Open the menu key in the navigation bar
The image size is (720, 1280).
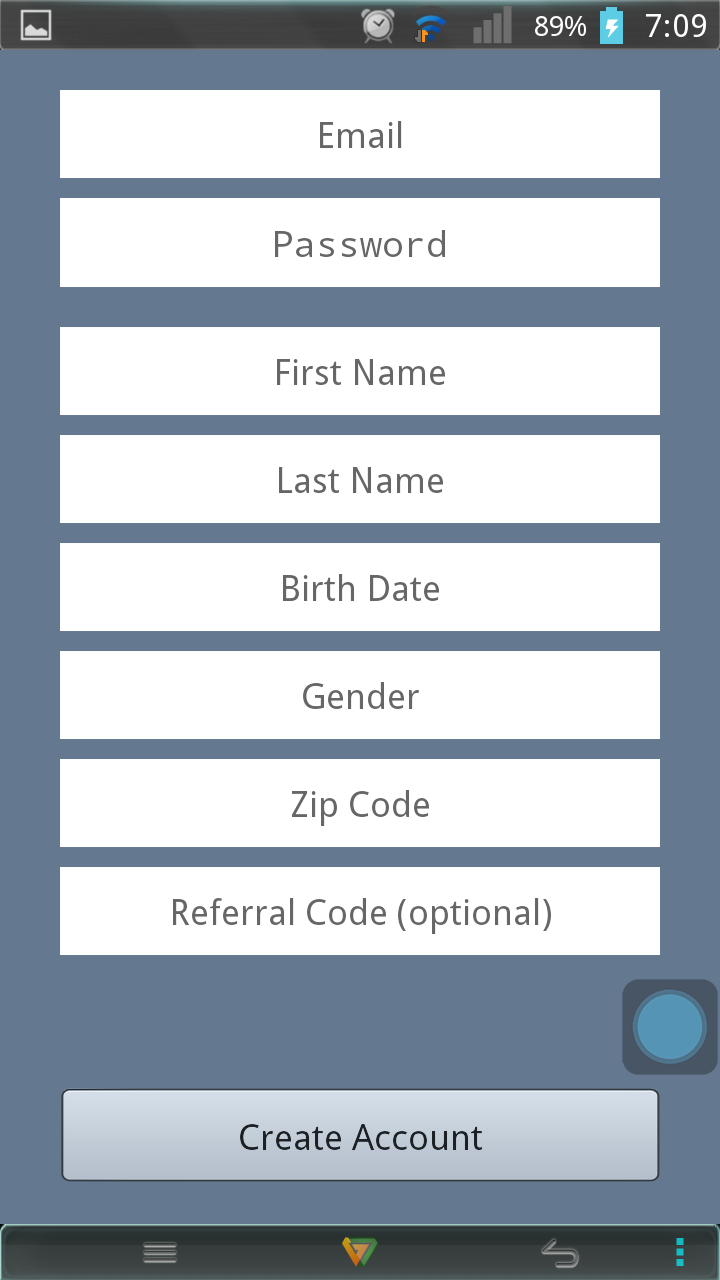coord(160,1252)
